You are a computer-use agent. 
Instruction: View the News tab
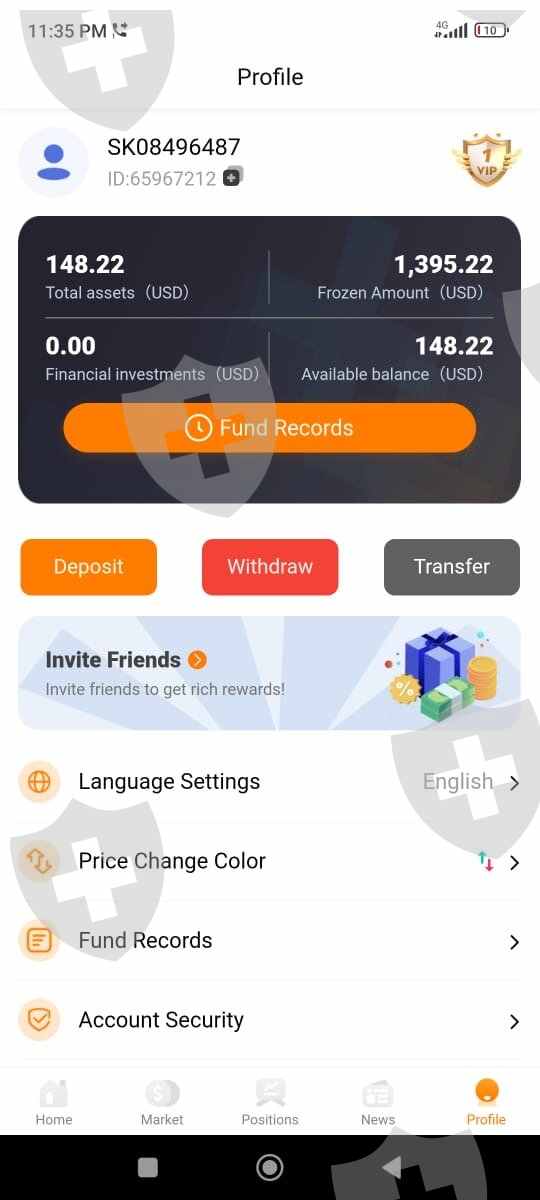click(x=378, y=1102)
